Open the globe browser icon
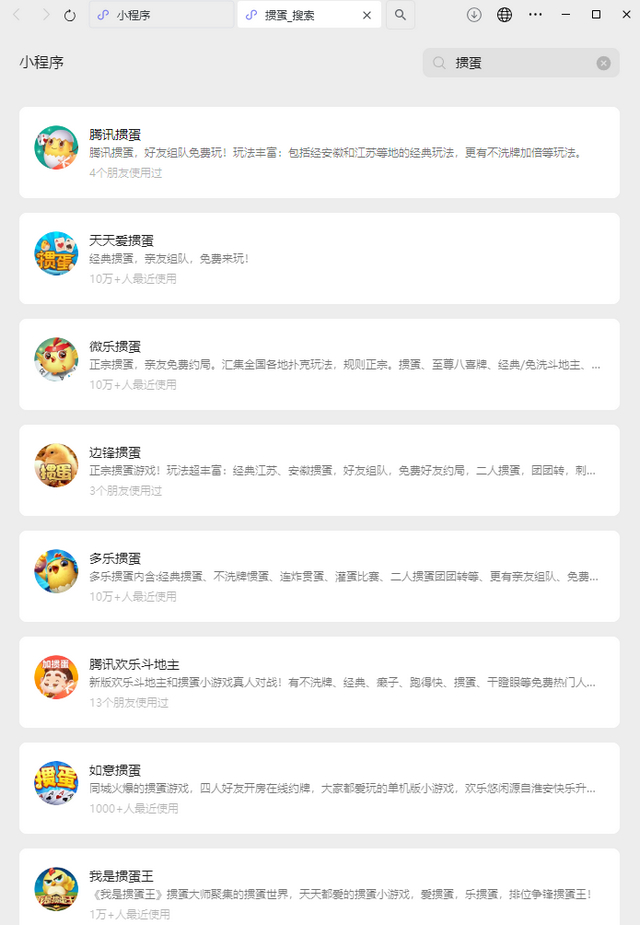 [504, 15]
